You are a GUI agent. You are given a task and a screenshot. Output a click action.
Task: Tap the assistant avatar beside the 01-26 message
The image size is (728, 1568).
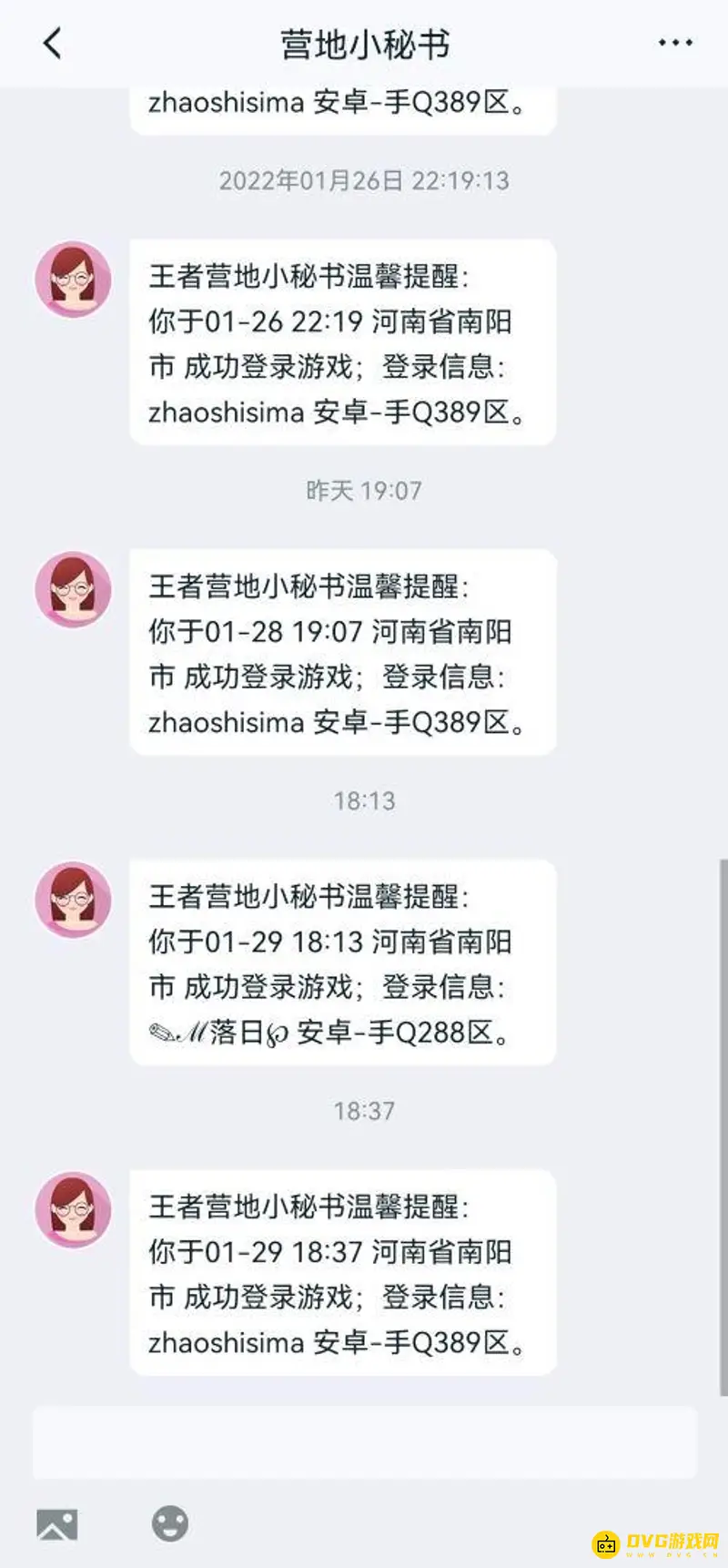[73, 280]
